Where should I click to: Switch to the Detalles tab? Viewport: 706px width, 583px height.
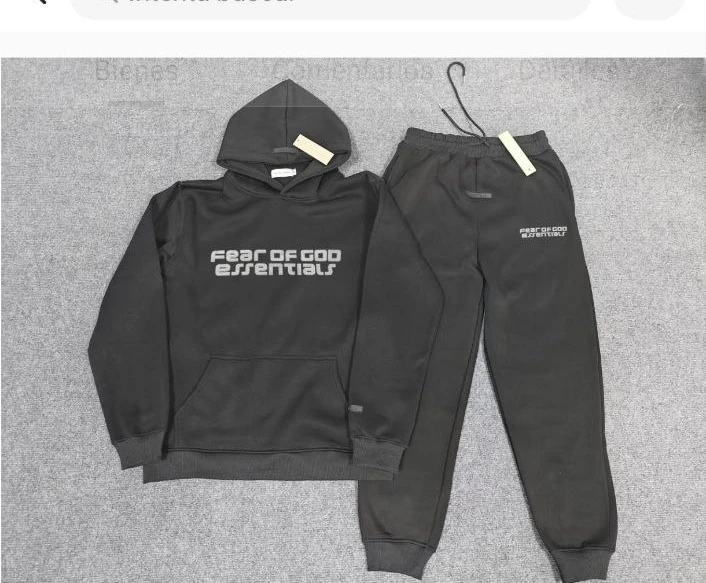coord(568,72)
